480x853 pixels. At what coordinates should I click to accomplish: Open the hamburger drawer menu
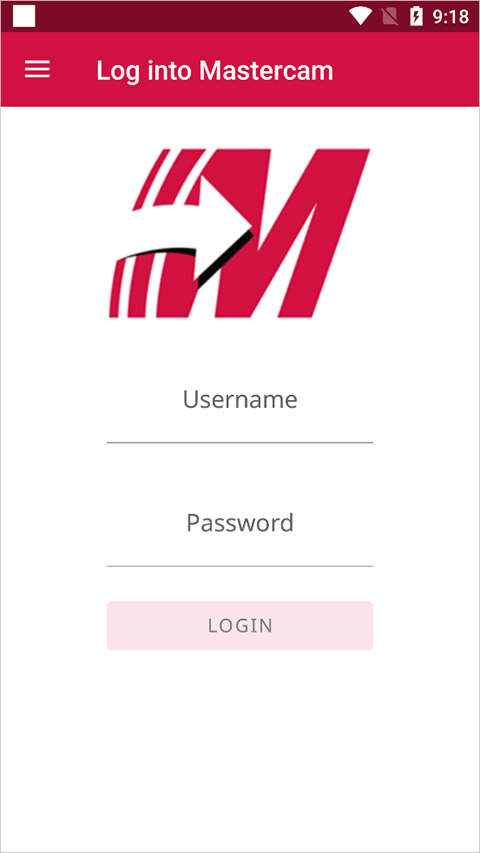point(37,70)
